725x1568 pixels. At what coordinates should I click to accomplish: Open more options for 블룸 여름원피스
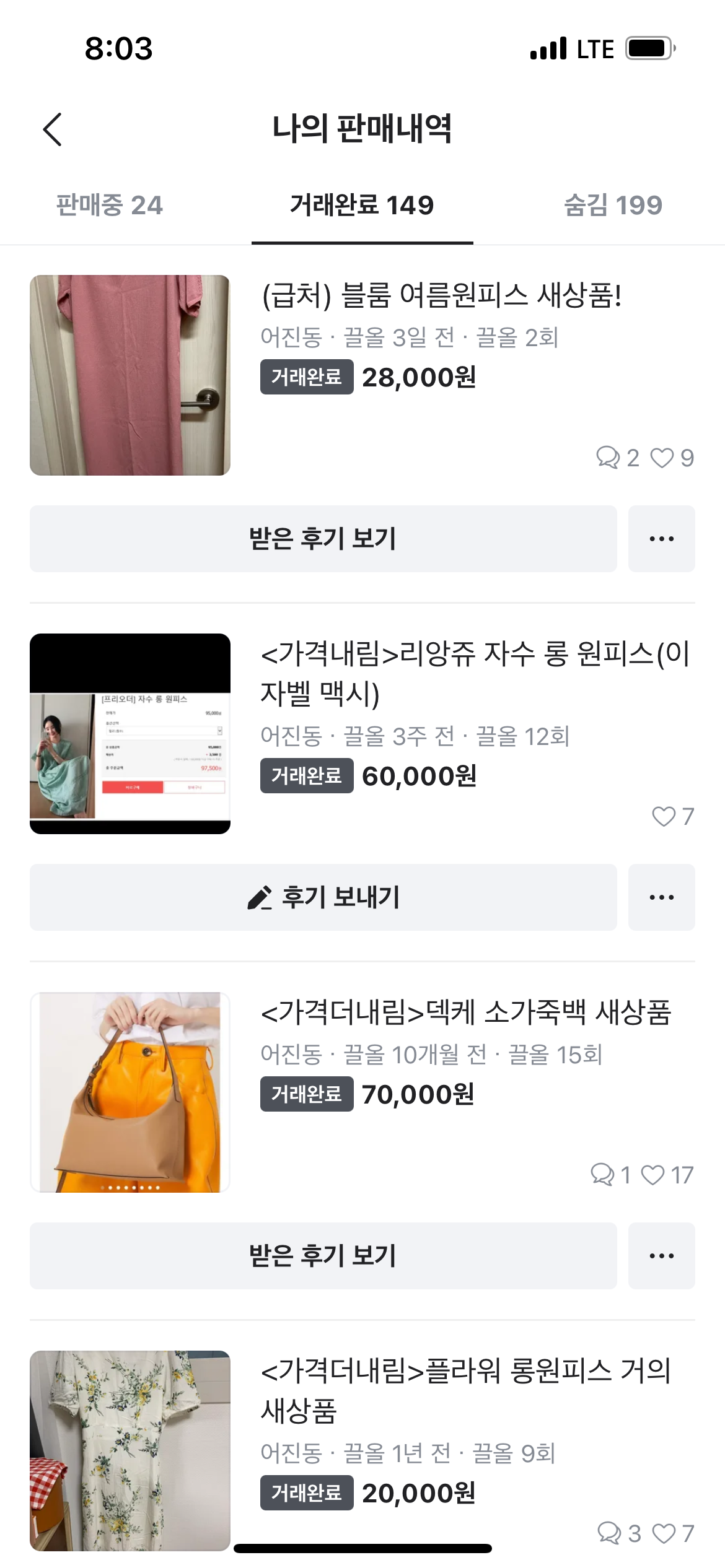point(661,539)
